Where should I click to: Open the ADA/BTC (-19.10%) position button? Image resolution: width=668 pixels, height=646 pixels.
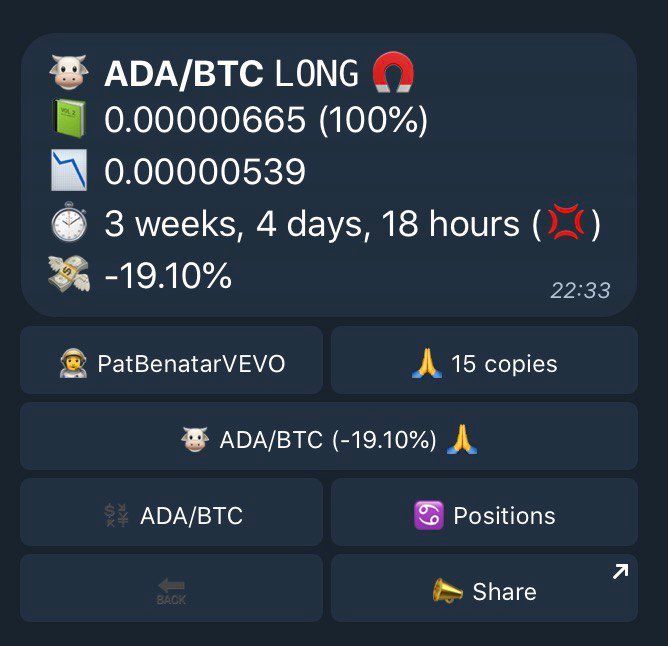329,437
